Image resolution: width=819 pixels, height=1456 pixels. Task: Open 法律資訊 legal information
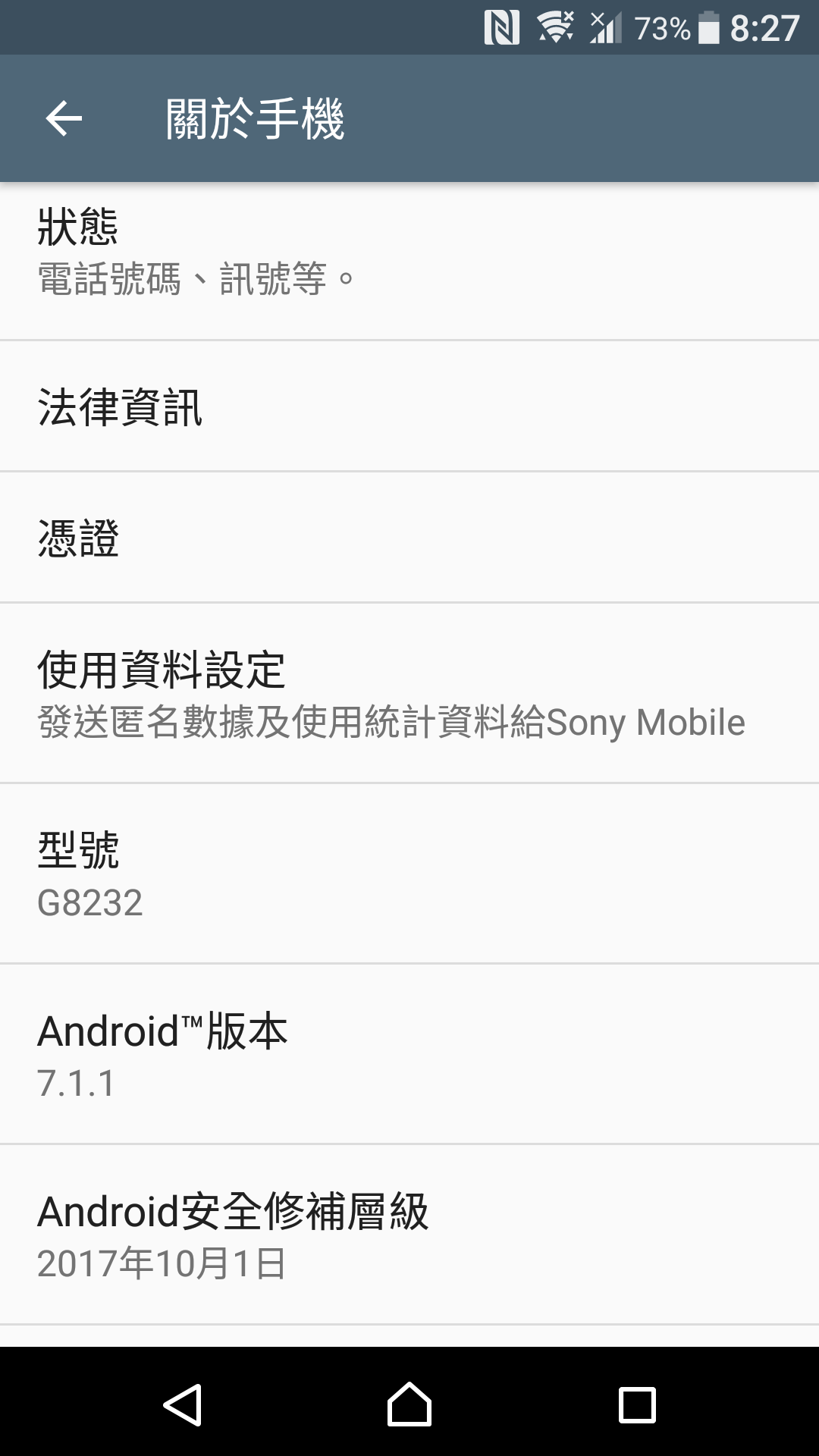tap(409, 407)
